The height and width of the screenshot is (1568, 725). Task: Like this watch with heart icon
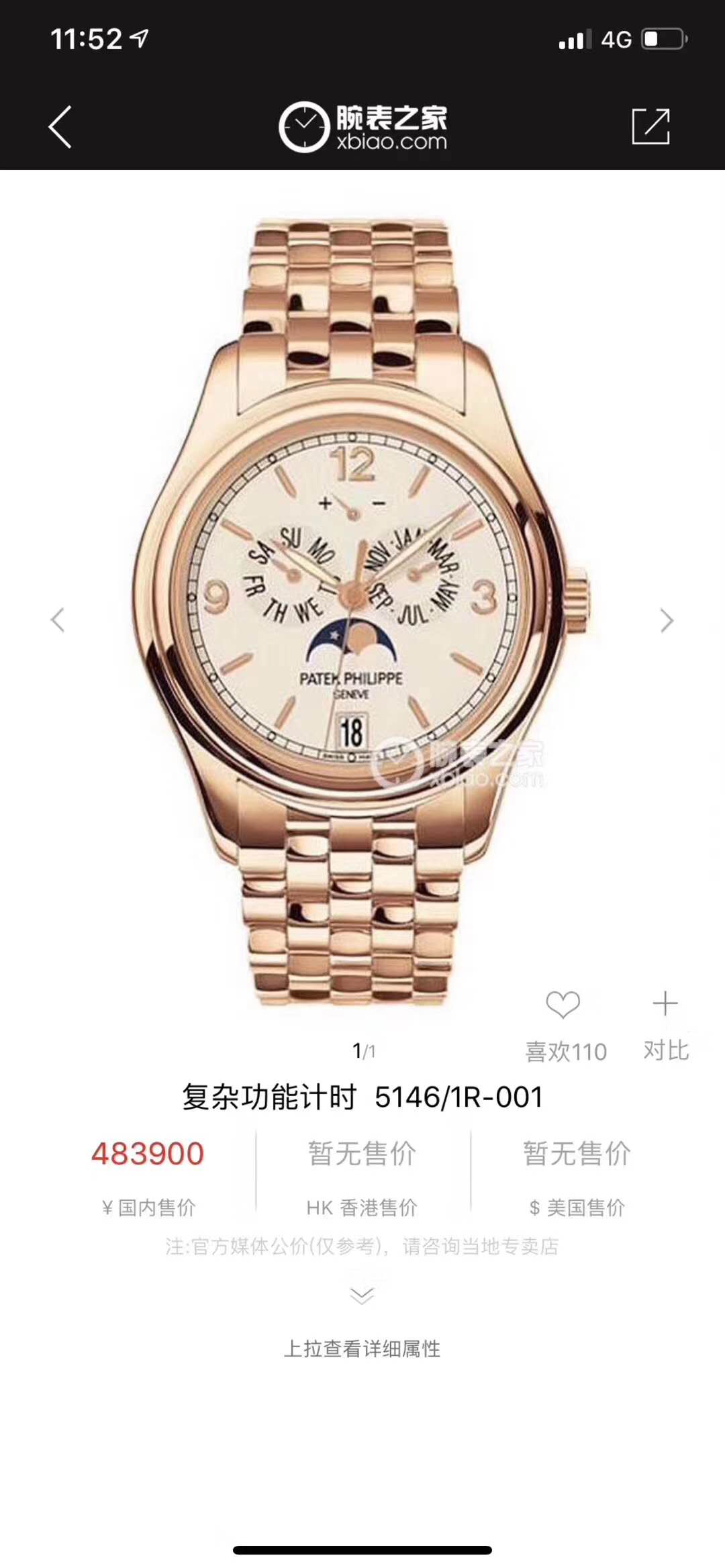(x=563, y=1005)
